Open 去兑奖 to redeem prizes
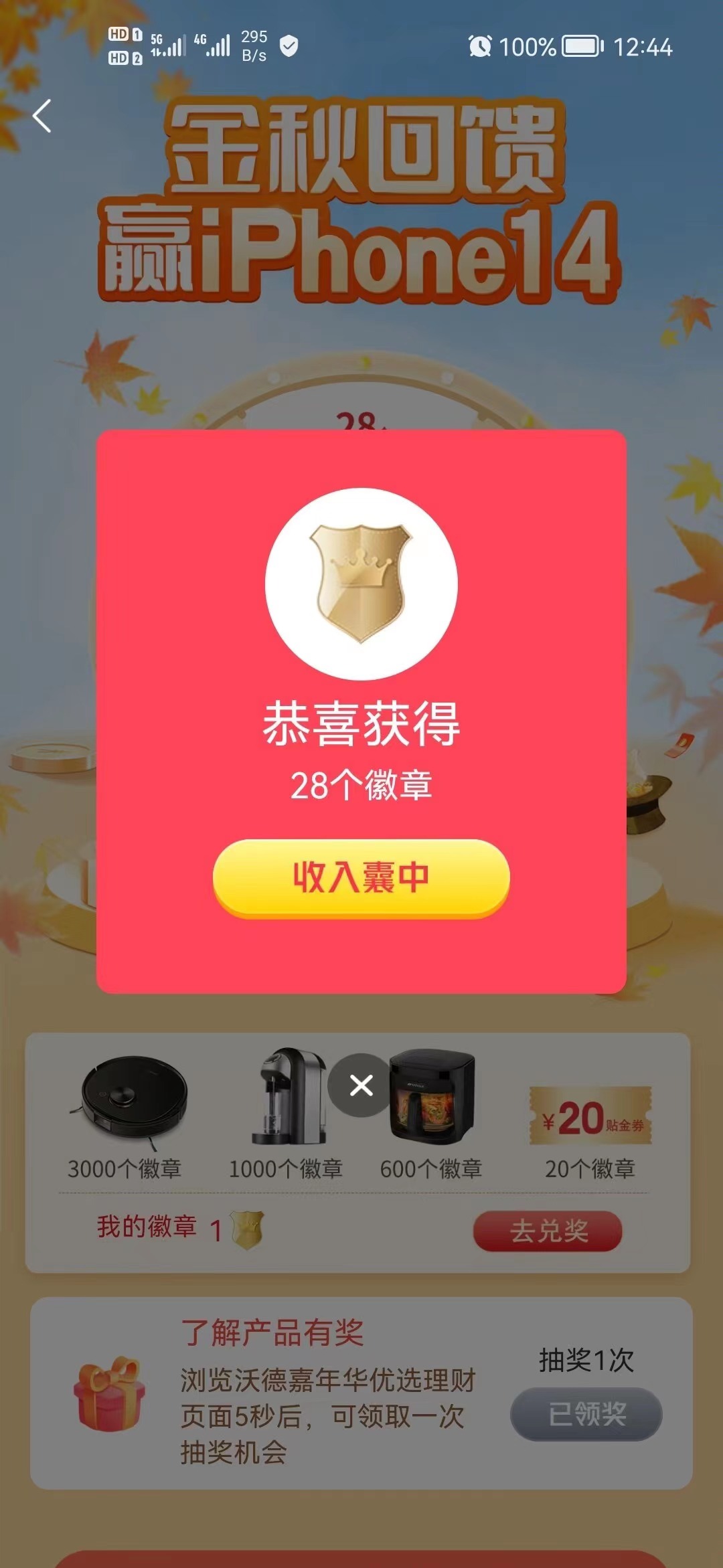Screen dimensions: 723x1568 548,1230
